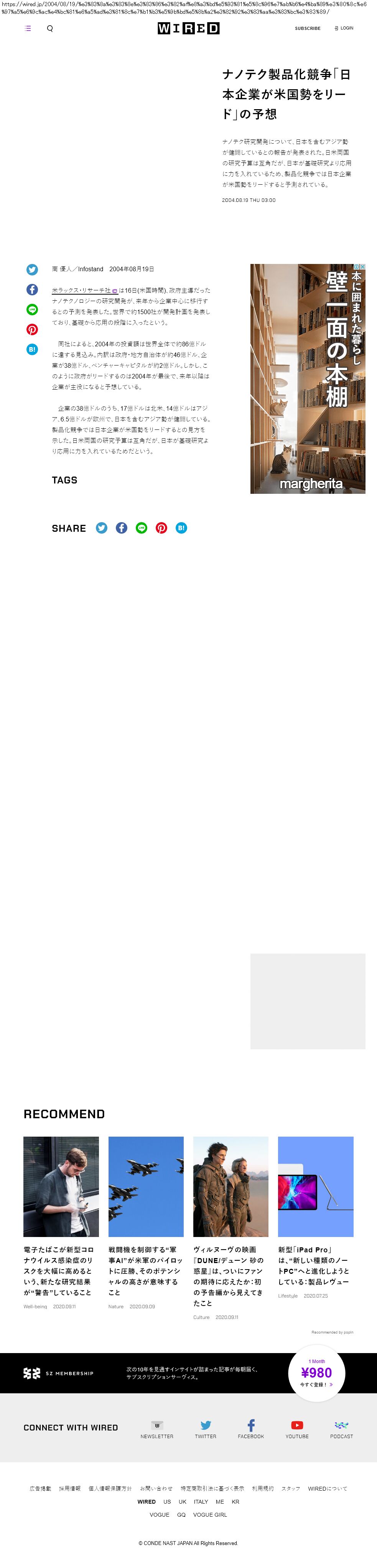Image resolution: width=377 pixels, height=1568 pixels.
Task: Share on LINE via sidebar icon
Action: pyautogui.click(x=32, y=309)
